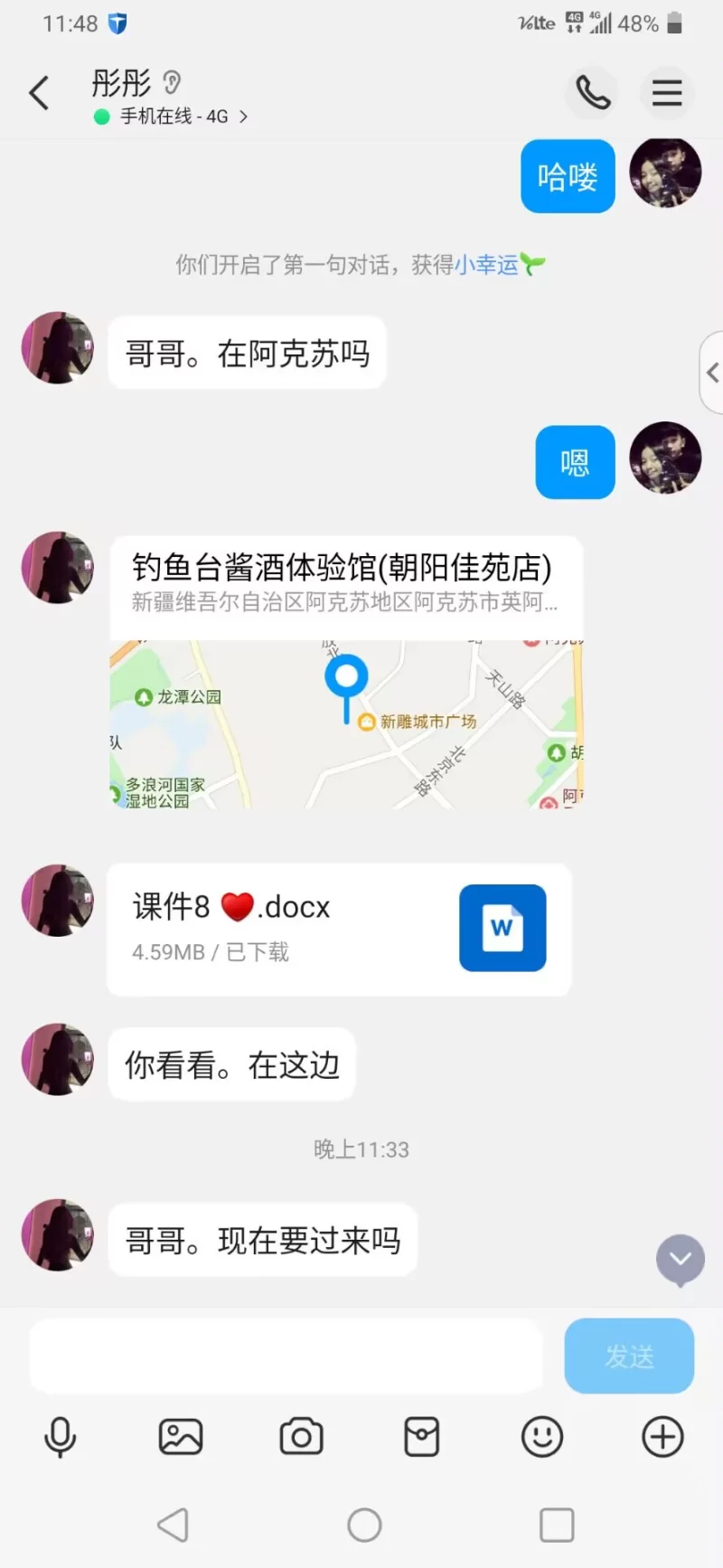723x1568 pixels.
Task: Record a voice message with the microphone
Action: tap(61, 1437)
